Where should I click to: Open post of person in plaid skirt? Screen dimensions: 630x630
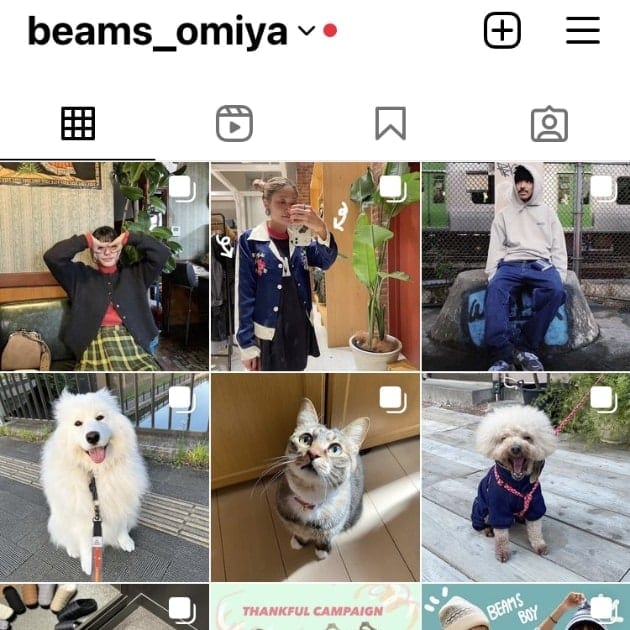(104, 266)
